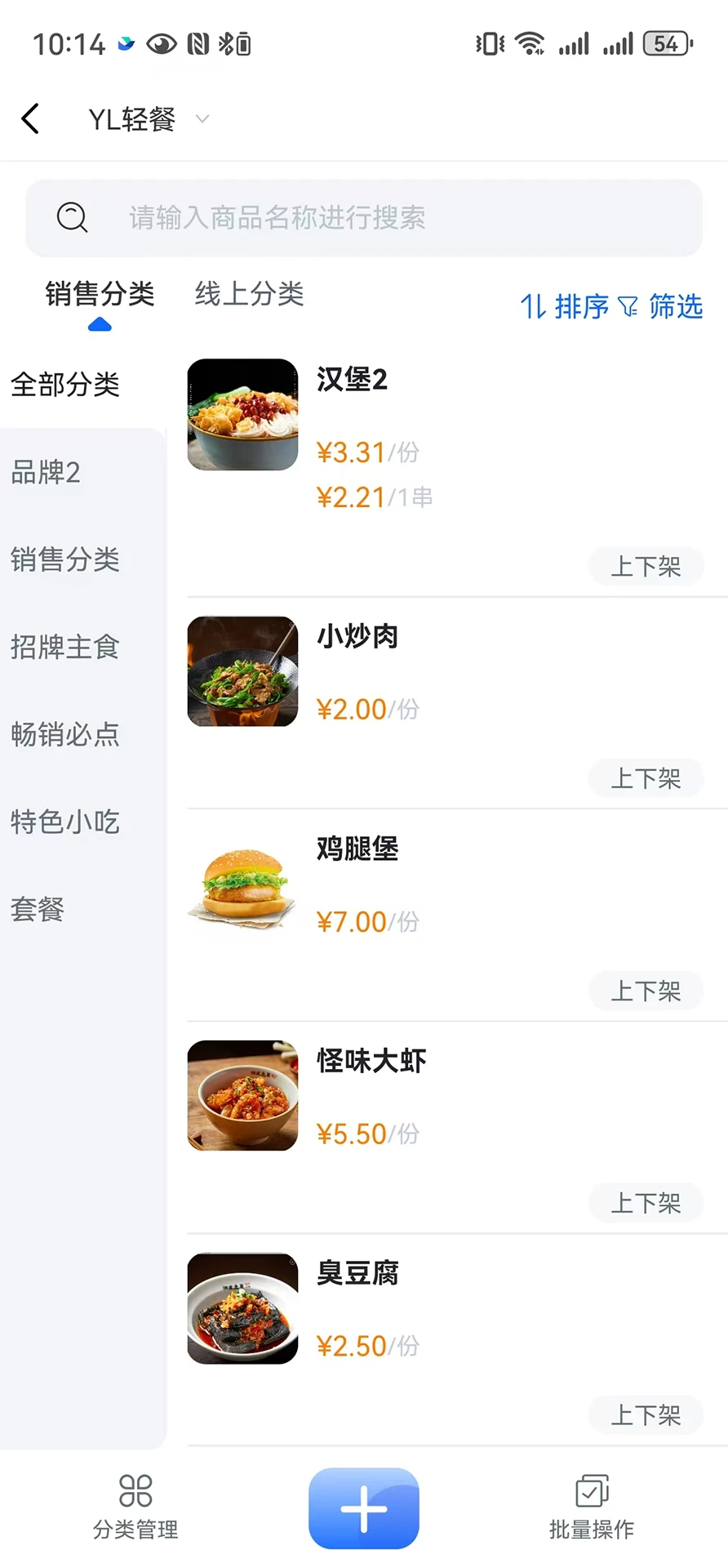
Task: Tap the magnifier icon in the search bar
Action: [x=71, y=217]
